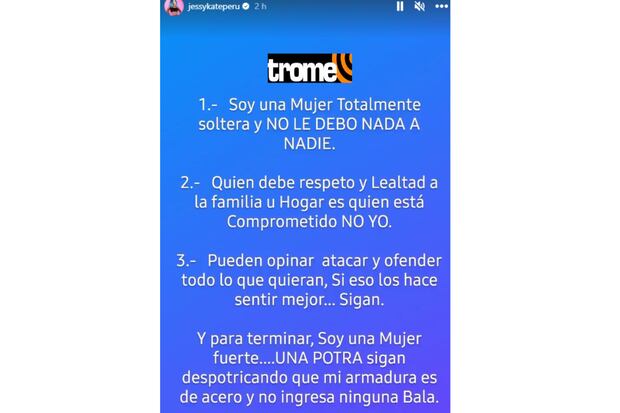Open the story's three-dot options menu

point(439,7)
